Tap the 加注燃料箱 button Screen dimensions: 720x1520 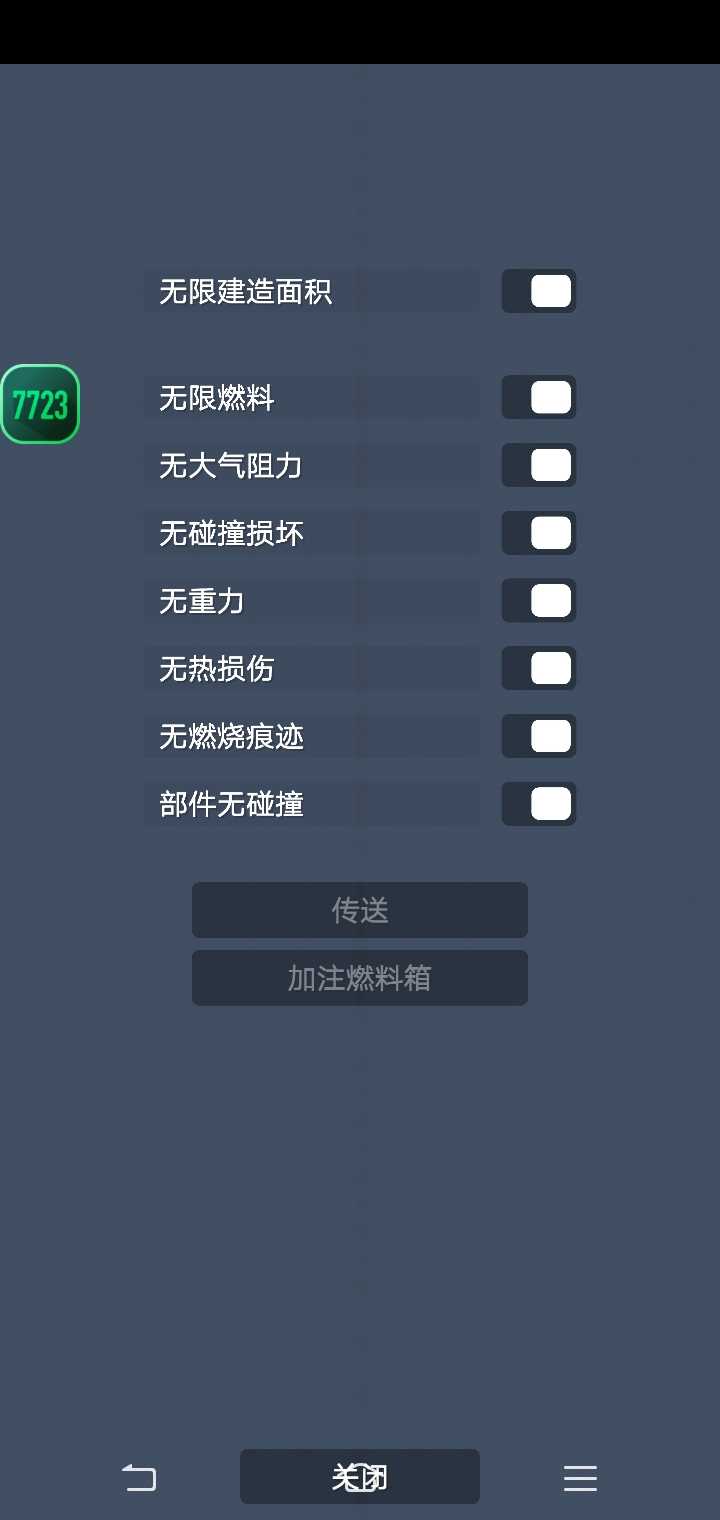pos(360,978)
